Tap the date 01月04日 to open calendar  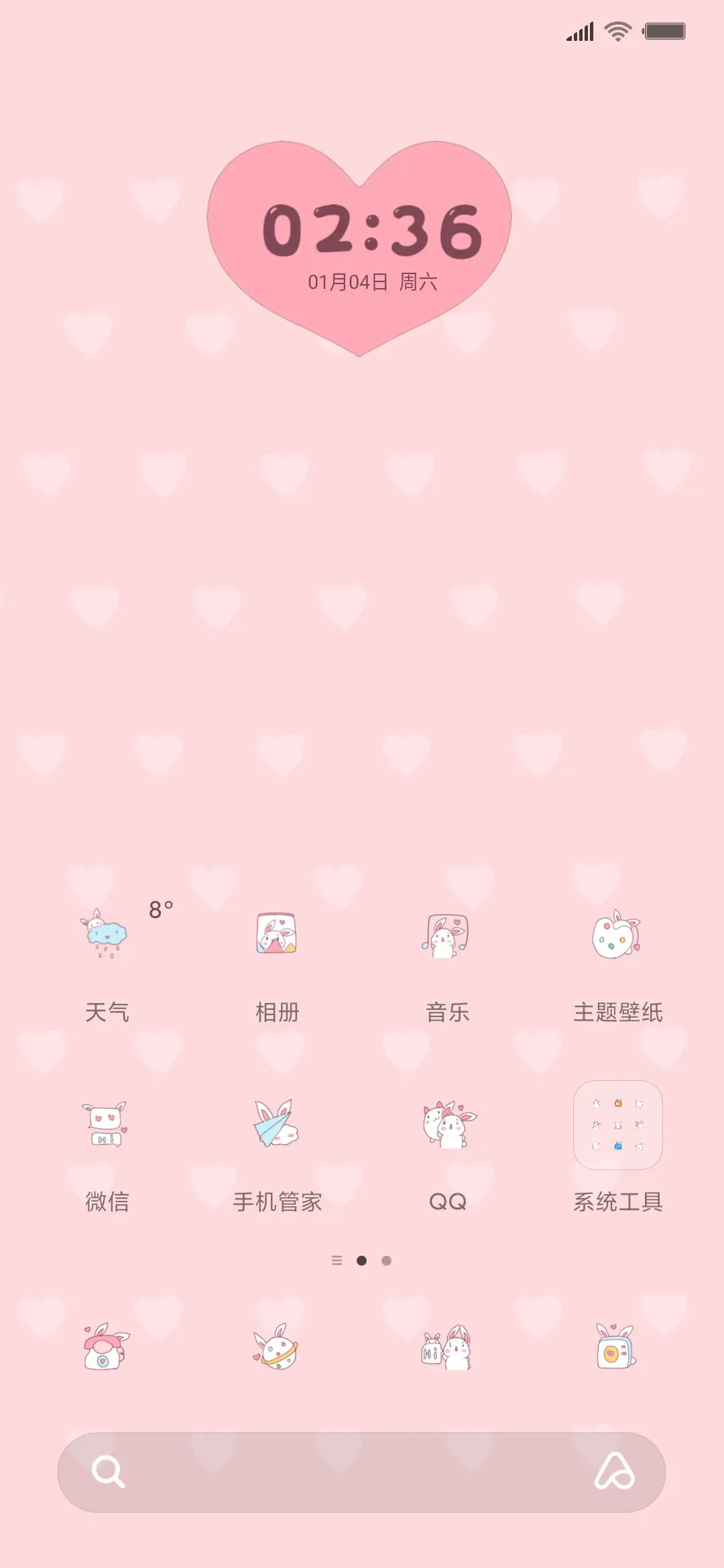pyautogui.click(x=348, y=281)
